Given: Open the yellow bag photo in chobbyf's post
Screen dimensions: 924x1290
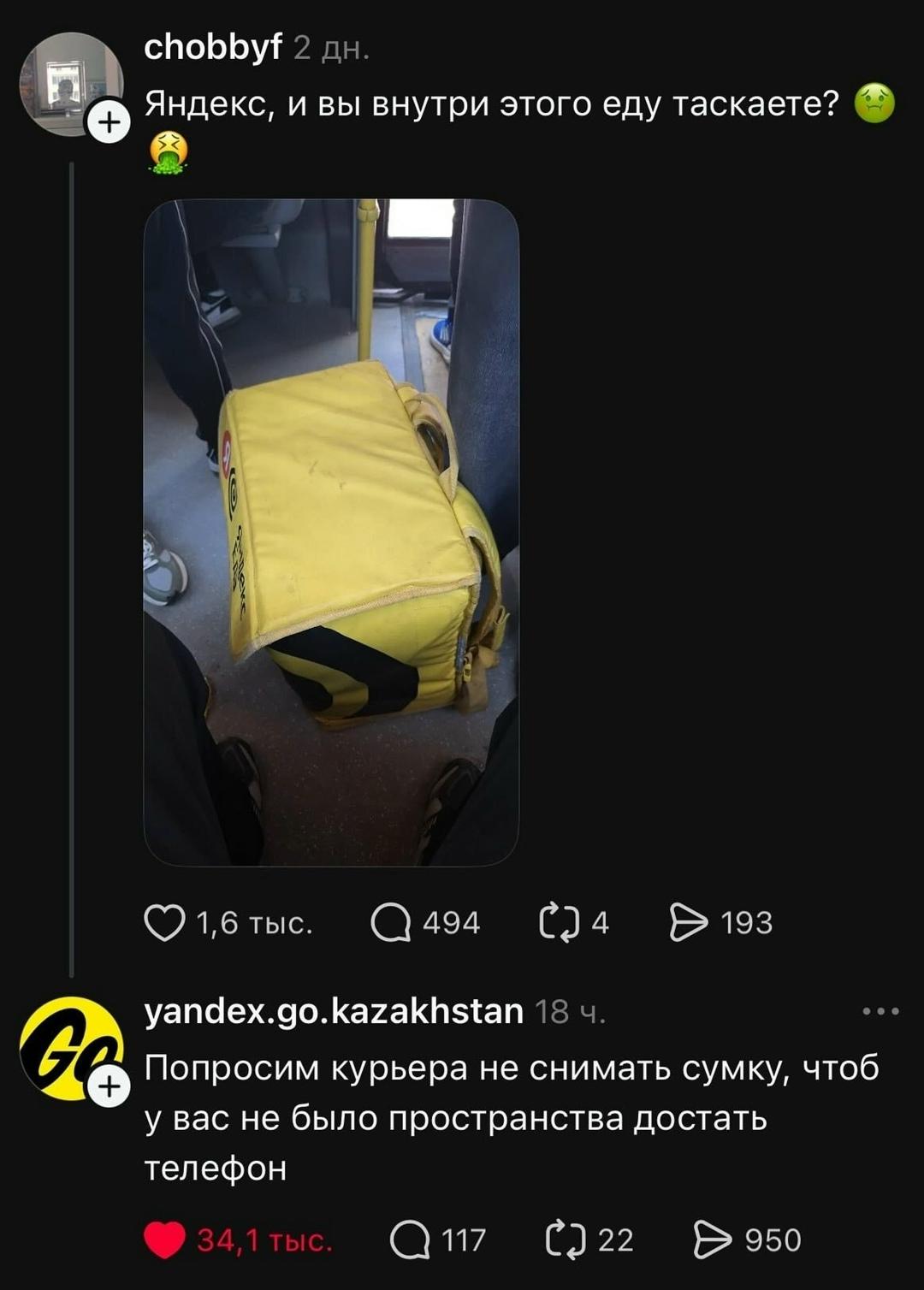Looking at the screenshot, I should 331,532.
